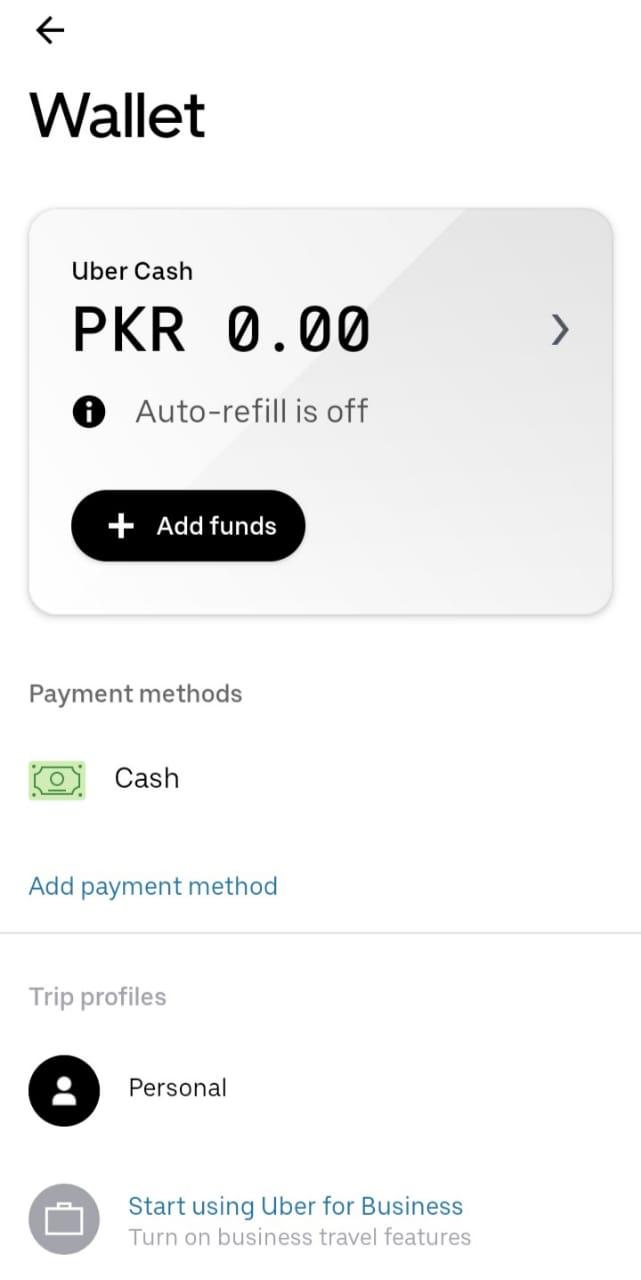
Task: Start using Uber for Business
Action: (295, 1206)
